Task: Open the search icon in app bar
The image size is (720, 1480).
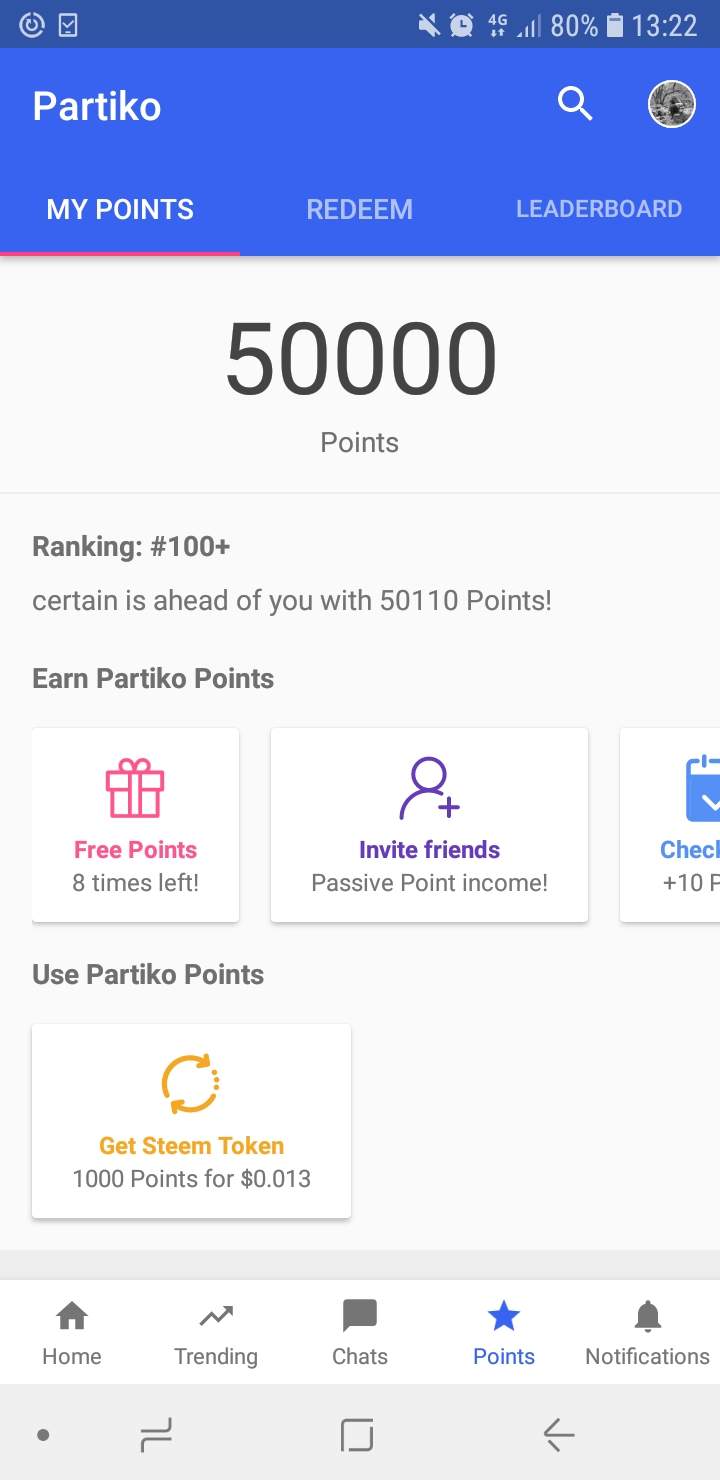Action: click(575, 104)
